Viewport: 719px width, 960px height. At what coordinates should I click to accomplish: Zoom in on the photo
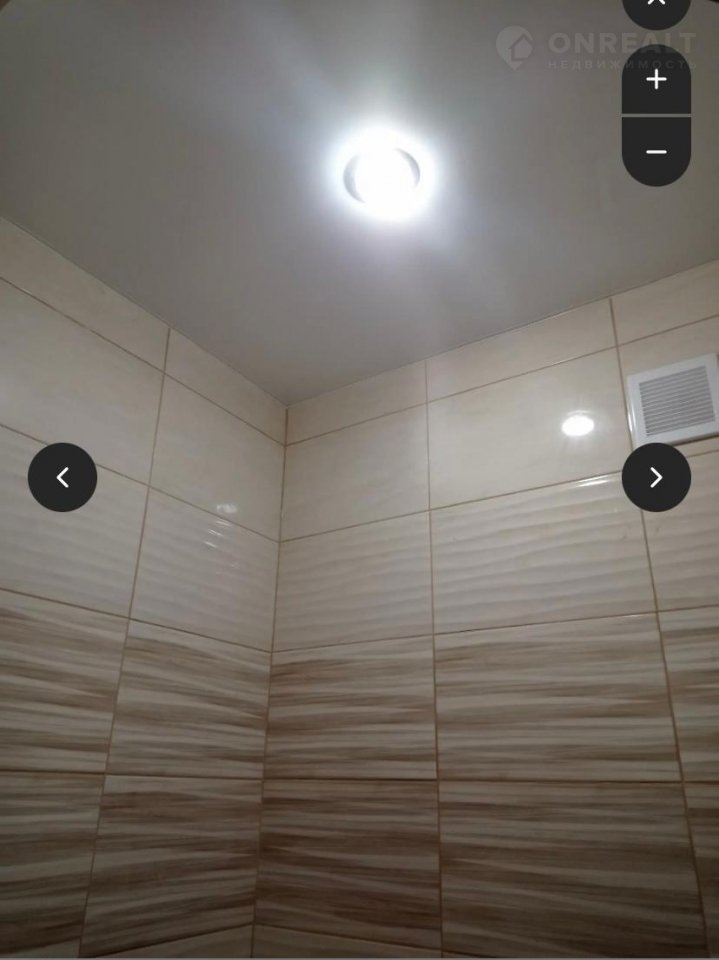pyautogui.click(x=656, y=80)
